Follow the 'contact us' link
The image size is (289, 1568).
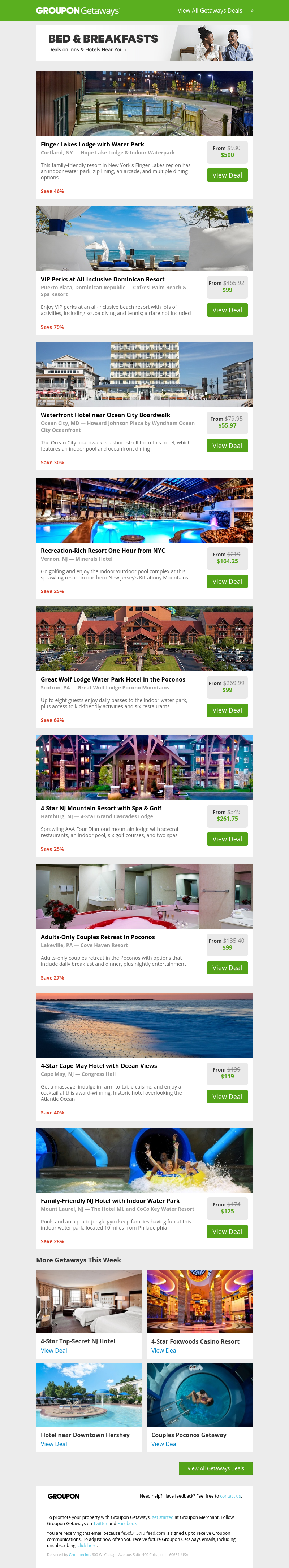coord(230,1496)
